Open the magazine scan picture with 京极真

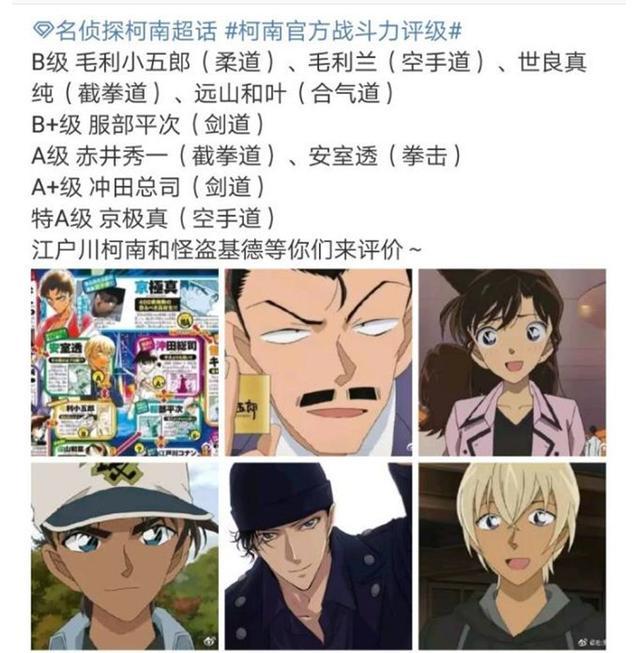[x=125, y=362]
